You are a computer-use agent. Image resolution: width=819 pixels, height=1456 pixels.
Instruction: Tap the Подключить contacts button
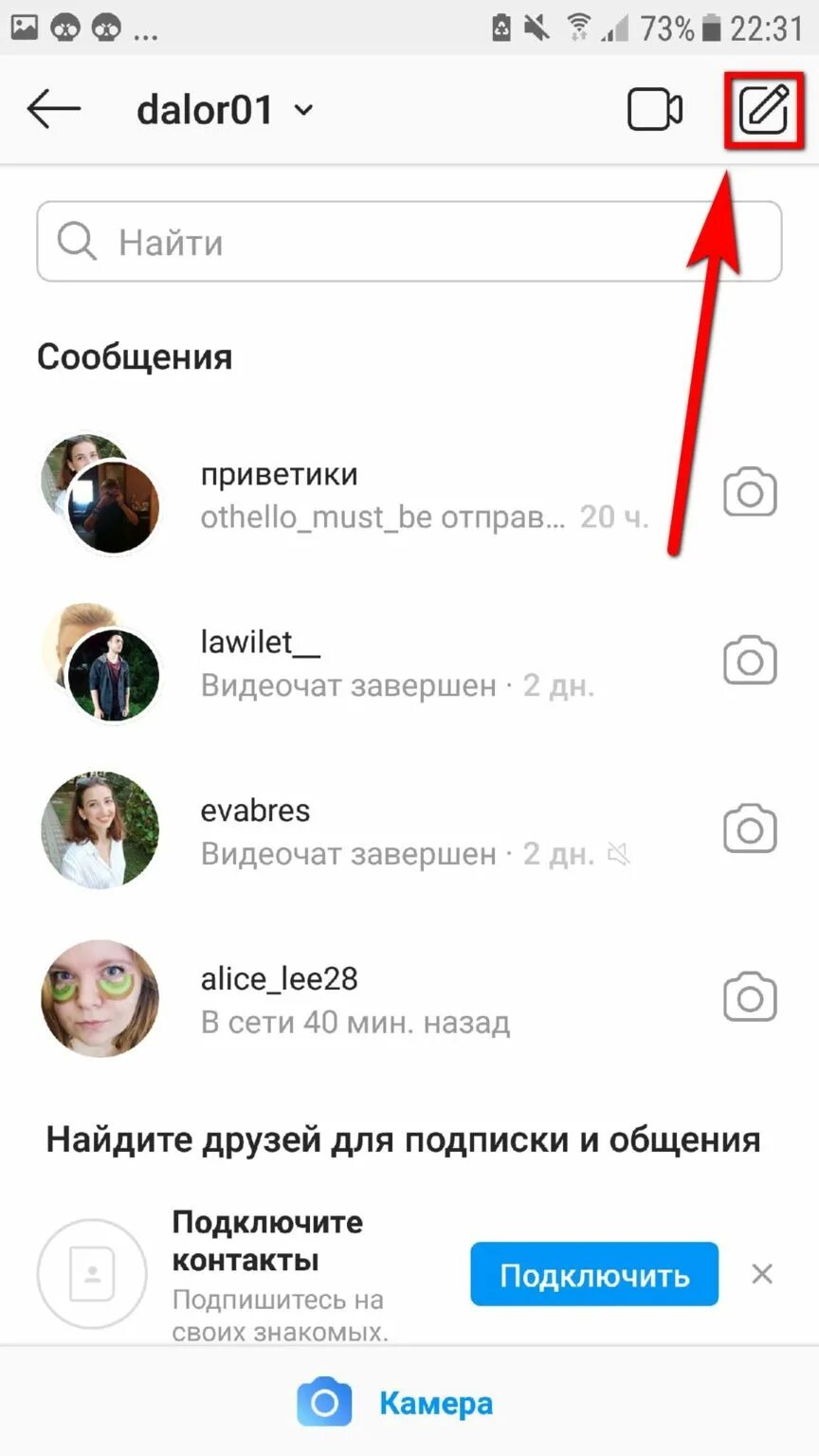[x=594, y=1275]
